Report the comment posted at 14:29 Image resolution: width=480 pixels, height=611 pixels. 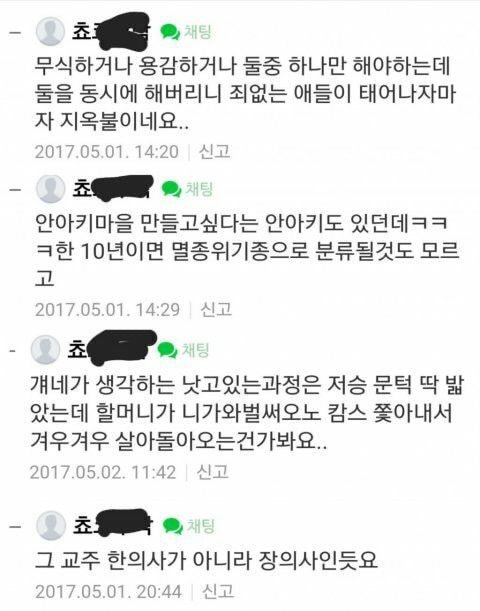click(216, 309)
